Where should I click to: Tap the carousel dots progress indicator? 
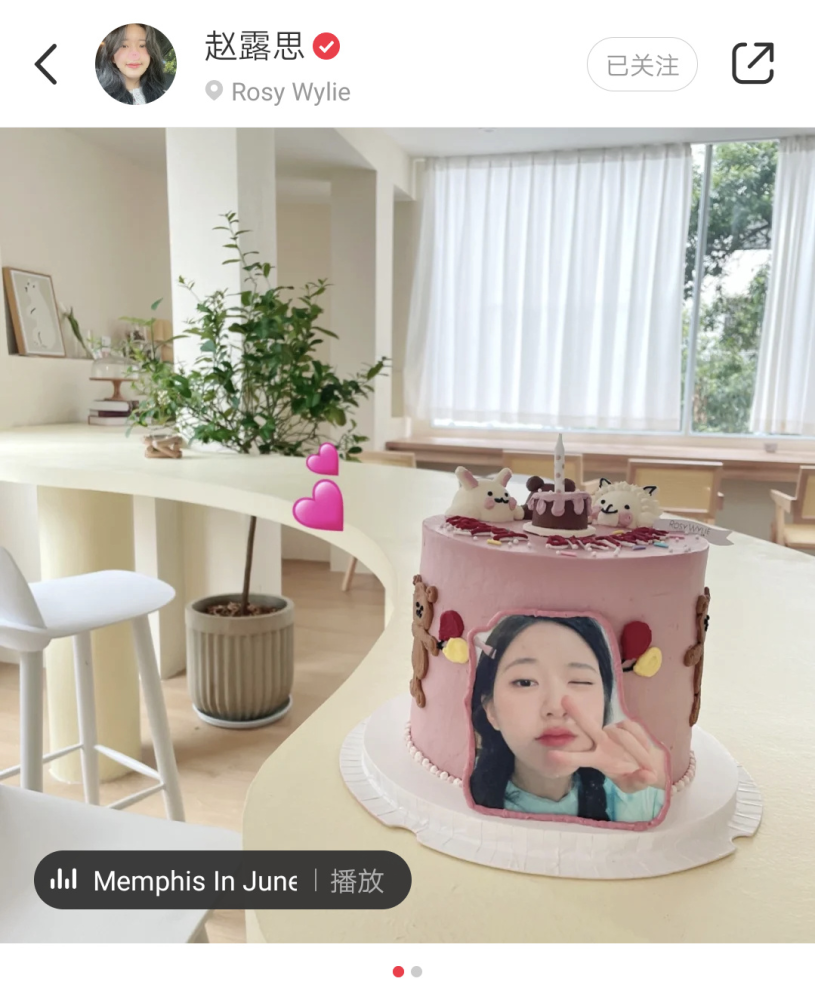[406, 970]
